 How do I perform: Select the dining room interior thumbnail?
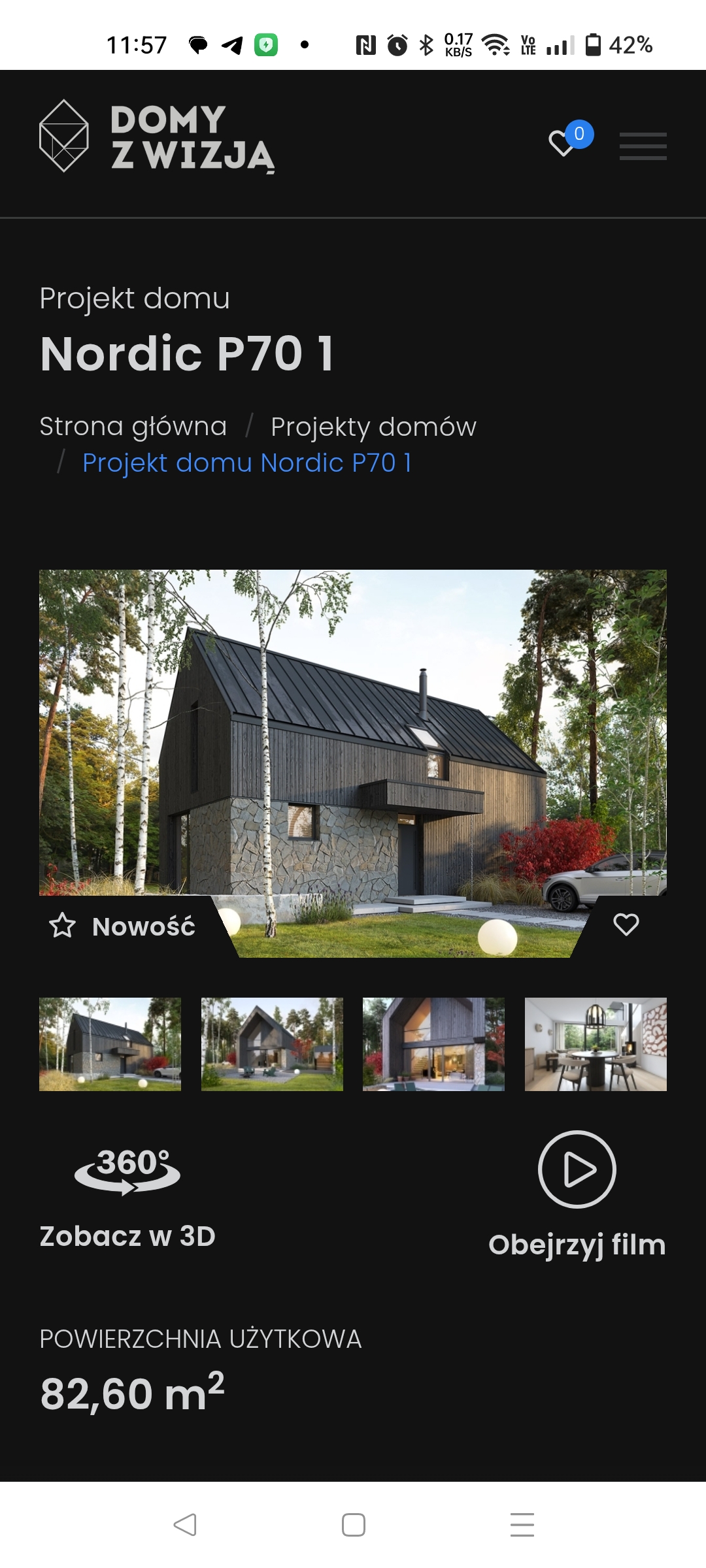coord(596,1044)
